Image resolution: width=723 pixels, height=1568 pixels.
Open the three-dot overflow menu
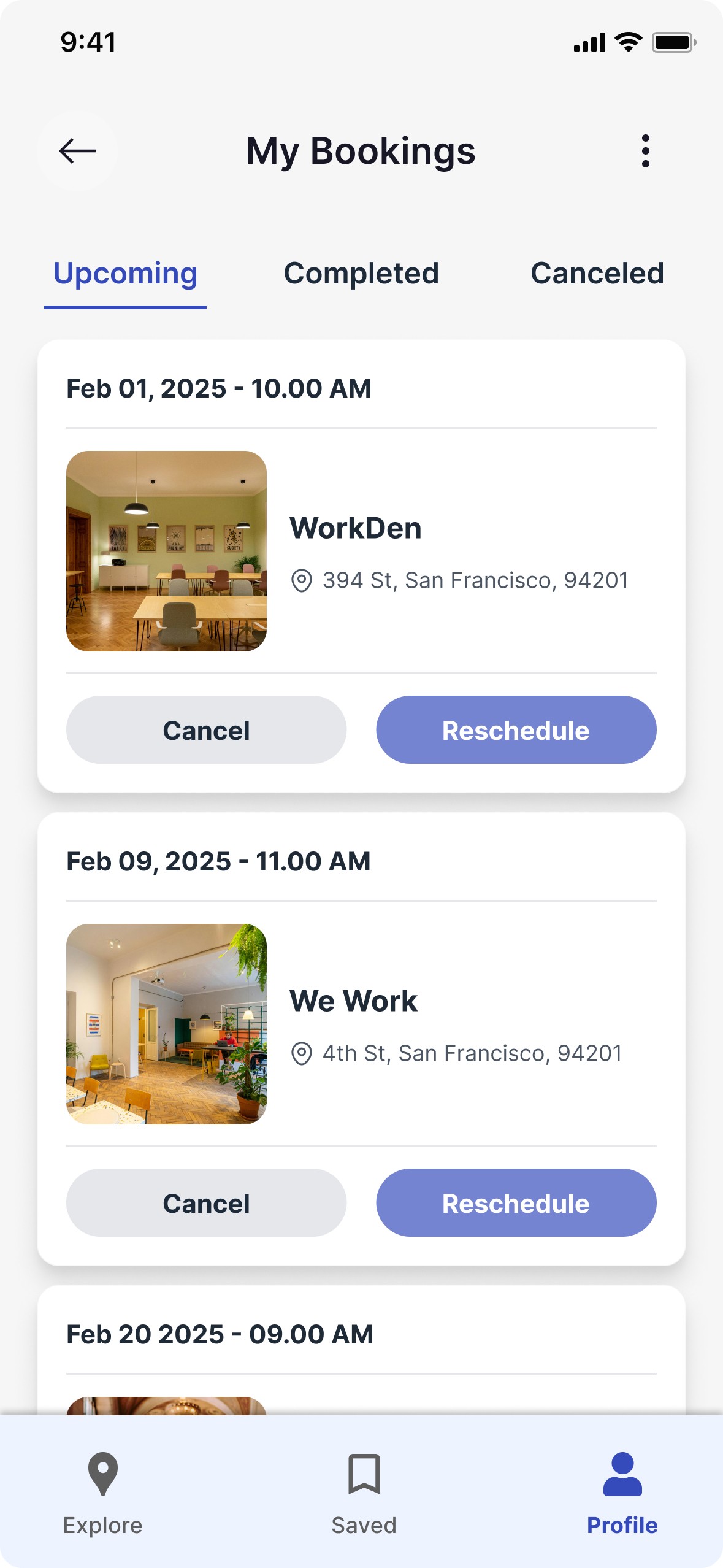click(x=645, y=151)
